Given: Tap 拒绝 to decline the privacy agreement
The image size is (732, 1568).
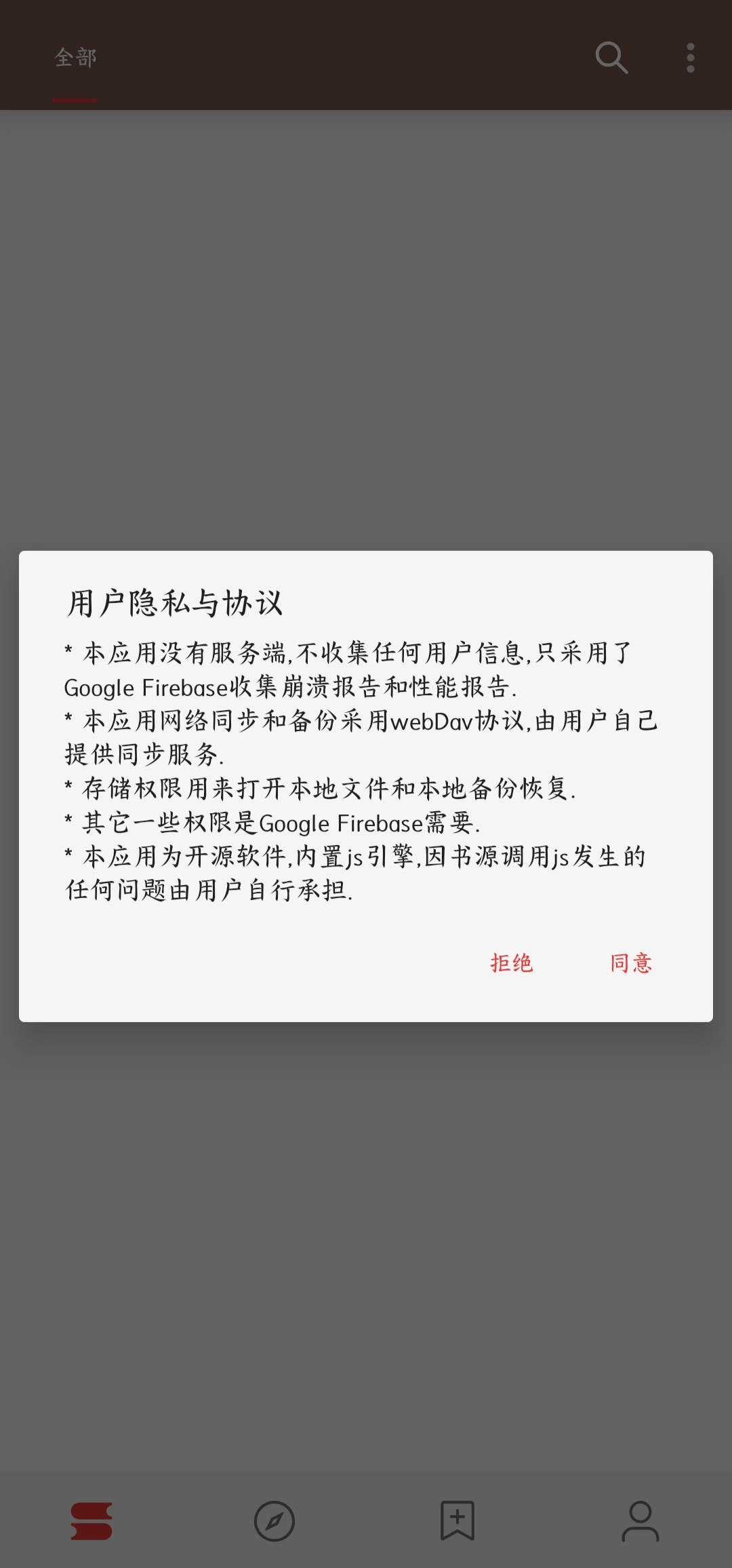Looking at the screenshot, I should point(512,963).
